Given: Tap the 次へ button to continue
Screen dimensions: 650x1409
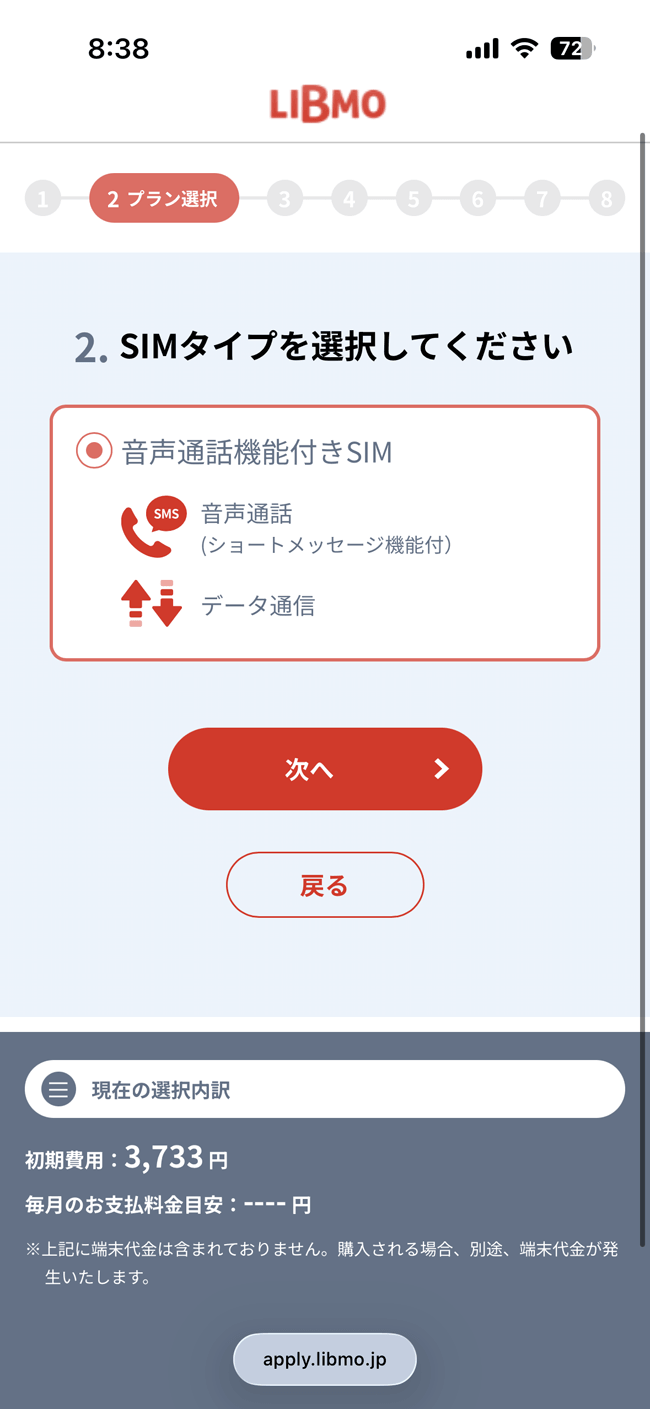Looking at the screenshot, I should click(x=325, y=768).
